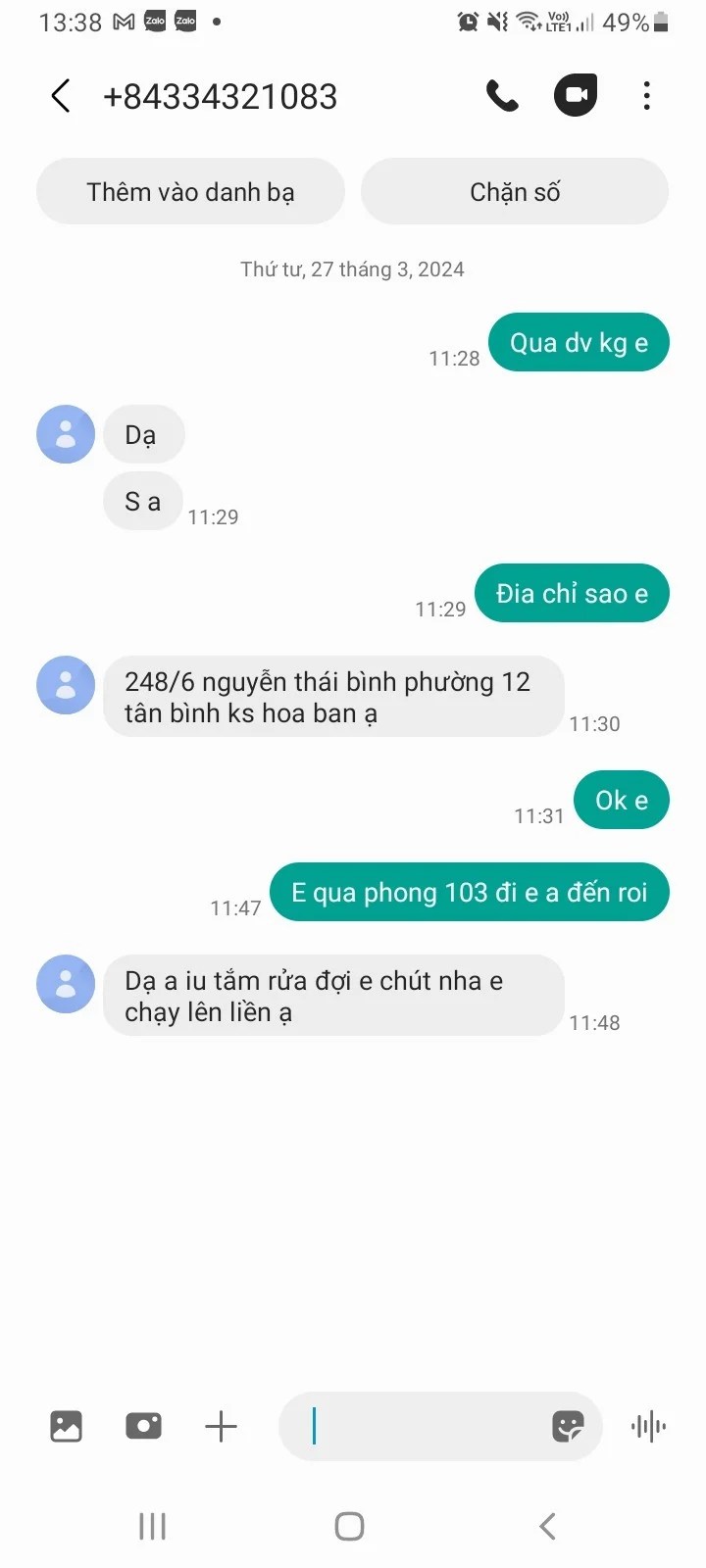Screen dimensions: 706x1568
Task: Focus the message text field
Action: [x=422, y=1426]
